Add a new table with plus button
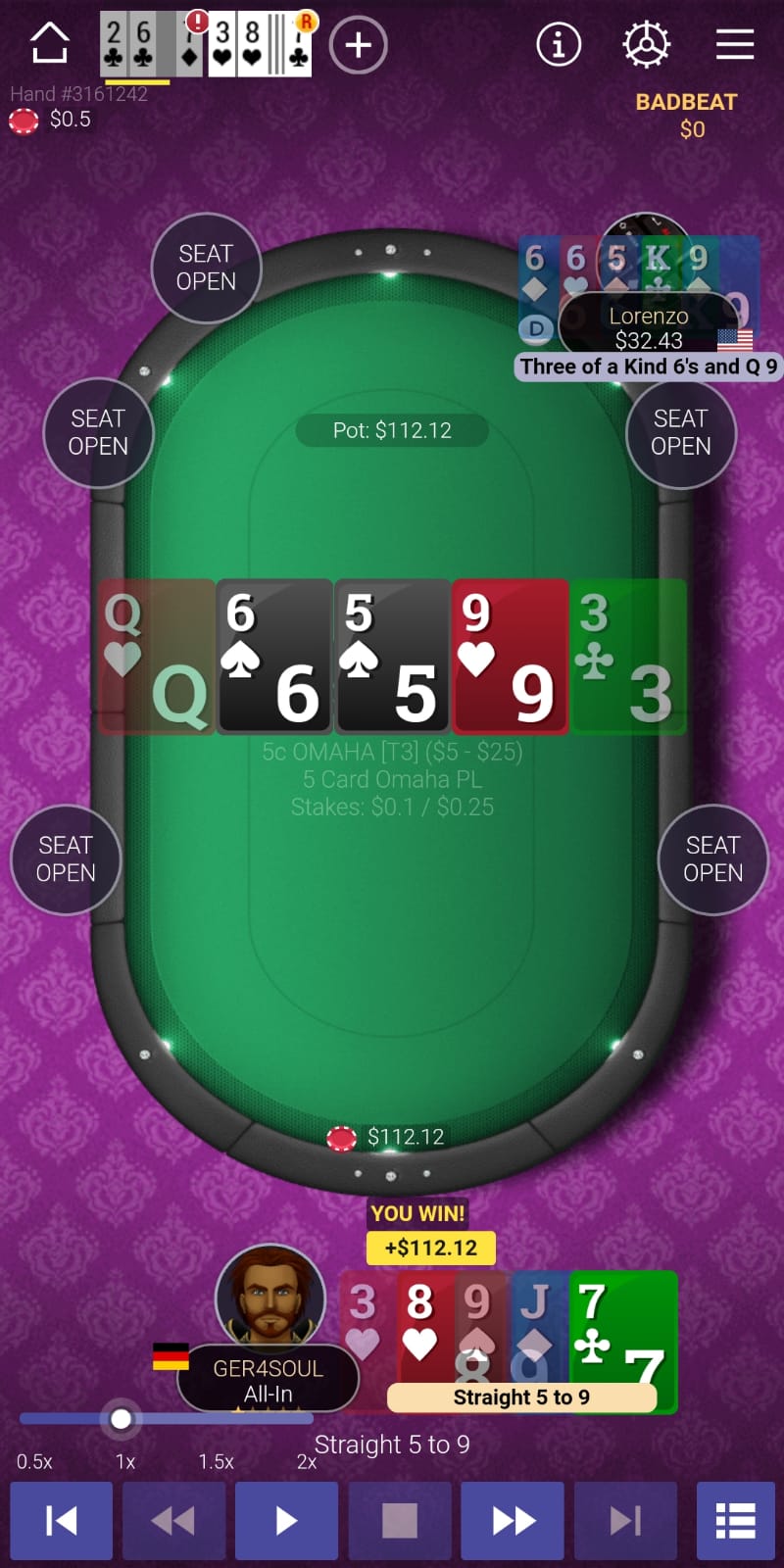 (358, 45)
